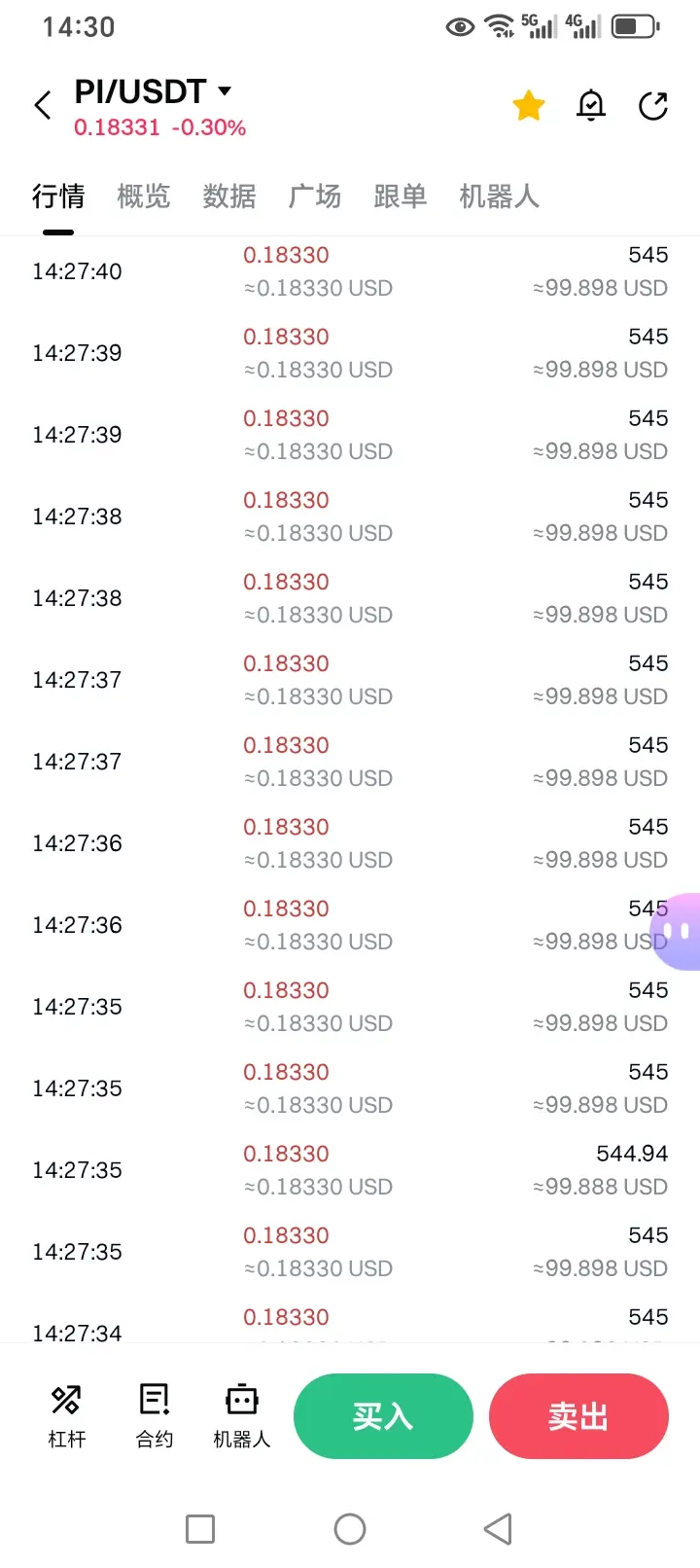This screenshot has width=700, height=1568.
Task: Open the floating purple assistant bubble
Action: (679, 931)
